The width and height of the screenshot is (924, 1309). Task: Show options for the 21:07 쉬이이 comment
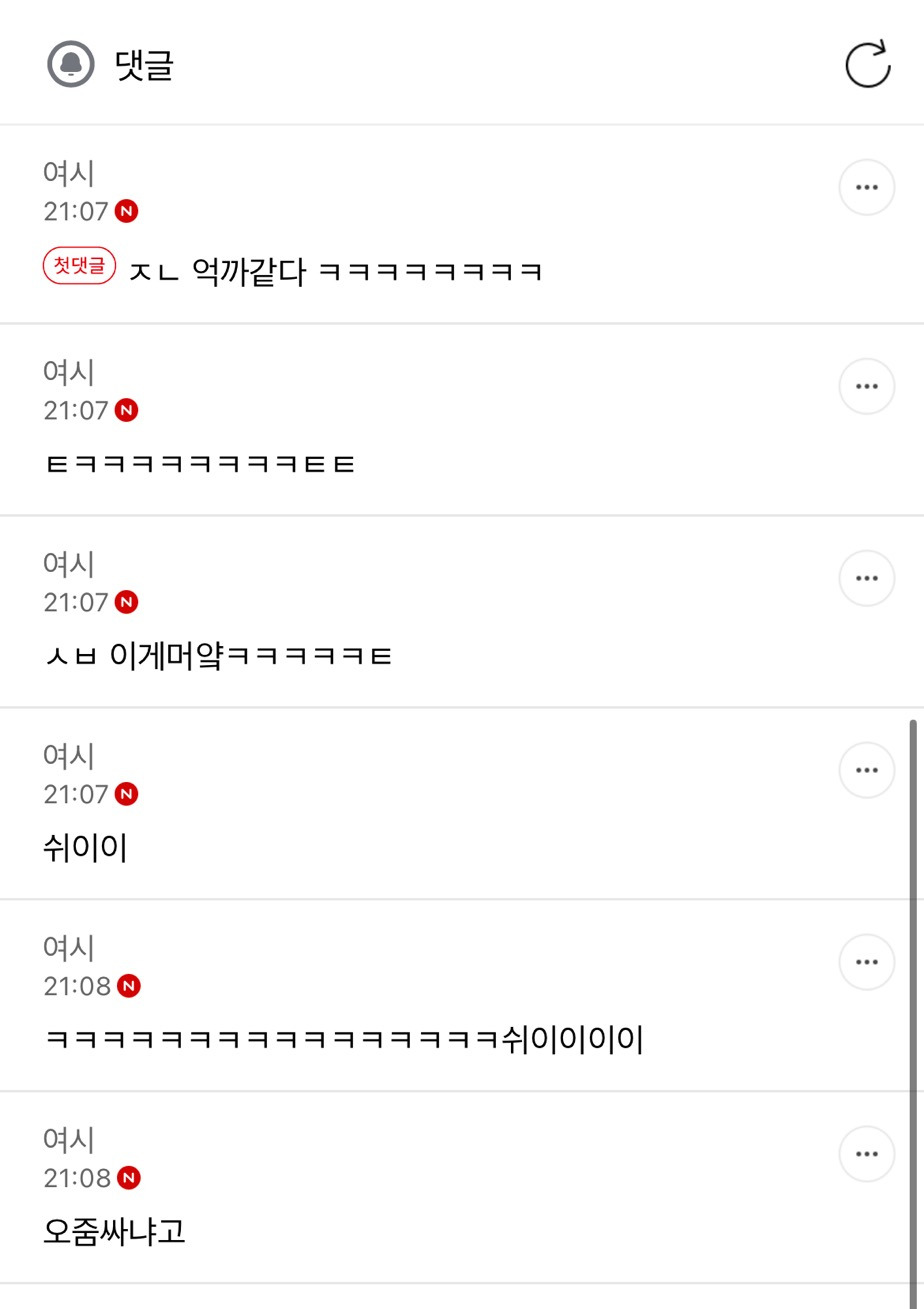click(x=866, y=770)
